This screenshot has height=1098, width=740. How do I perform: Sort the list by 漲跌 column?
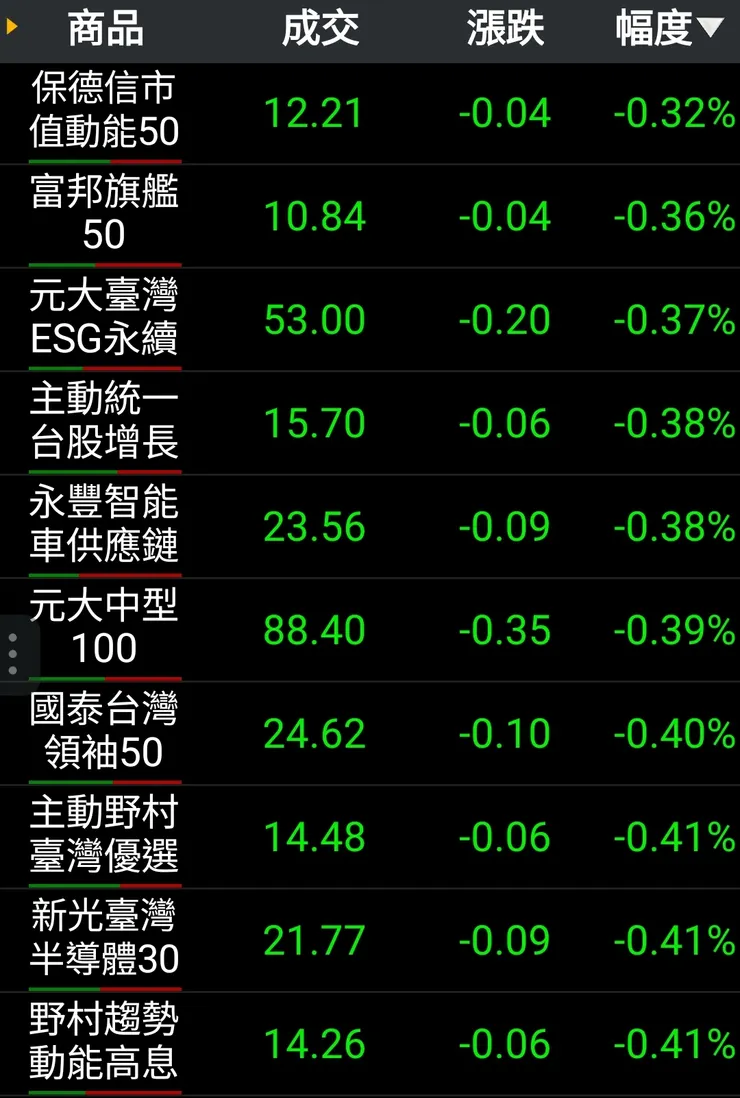(x=505, y=30)
